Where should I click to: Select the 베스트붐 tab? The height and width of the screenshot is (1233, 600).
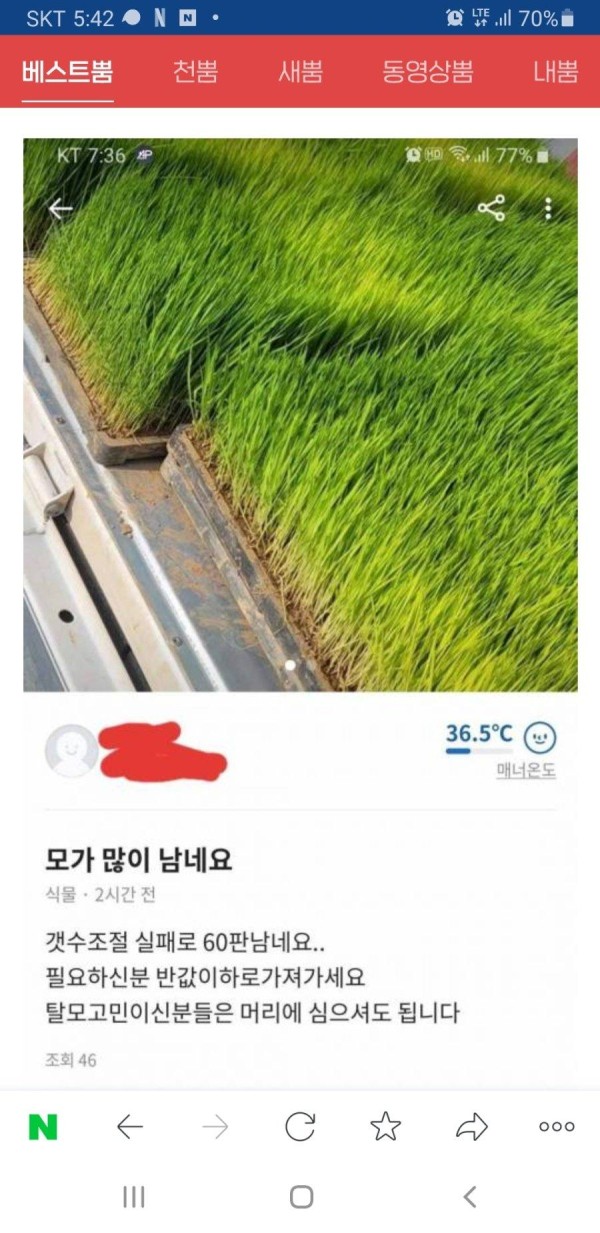coord(68,72)
